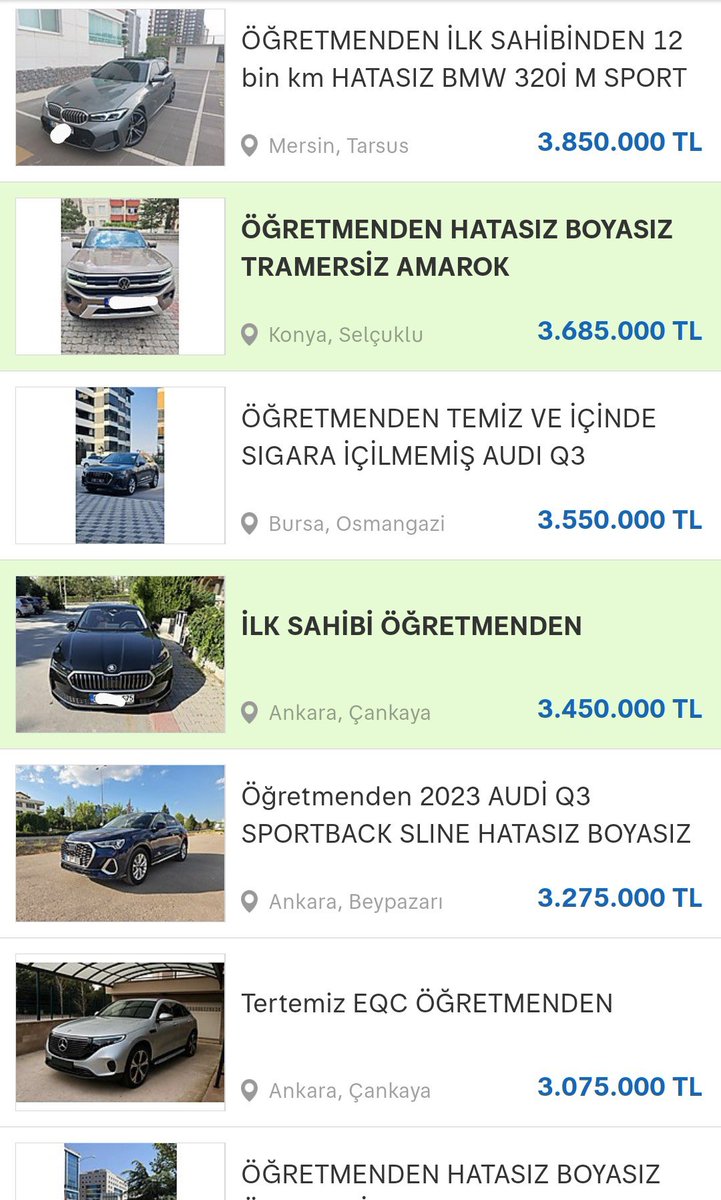Select the 2023 Audi Q3 Sportback listing
Image resolution: width=721 pixels, height=1200 pixels.
point(465,814)
